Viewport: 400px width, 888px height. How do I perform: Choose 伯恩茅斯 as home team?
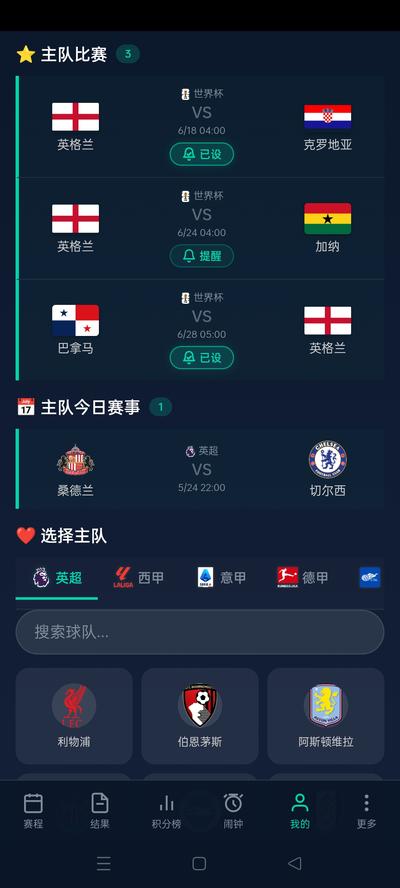click(x=200, y=716)
